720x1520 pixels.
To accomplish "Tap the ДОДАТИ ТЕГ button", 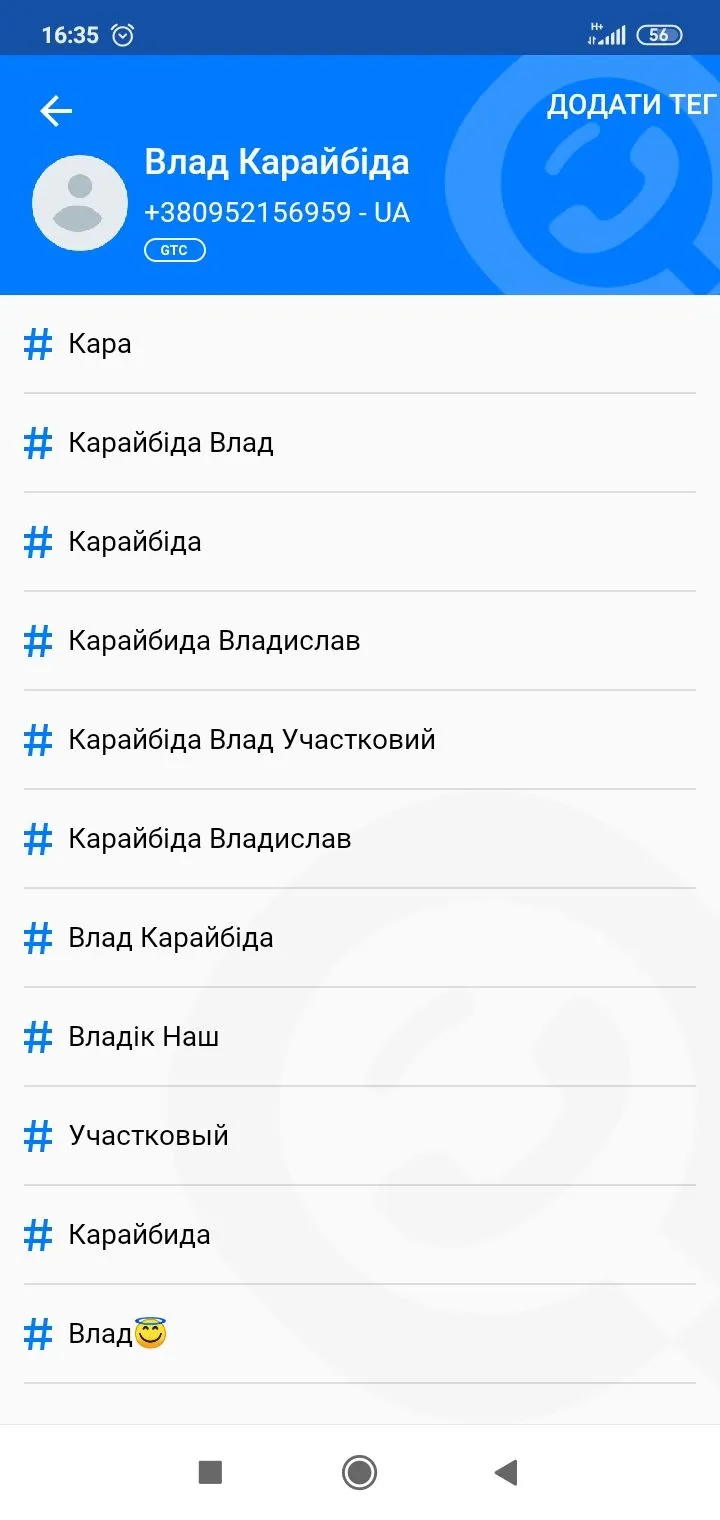I will pos(631,105).
